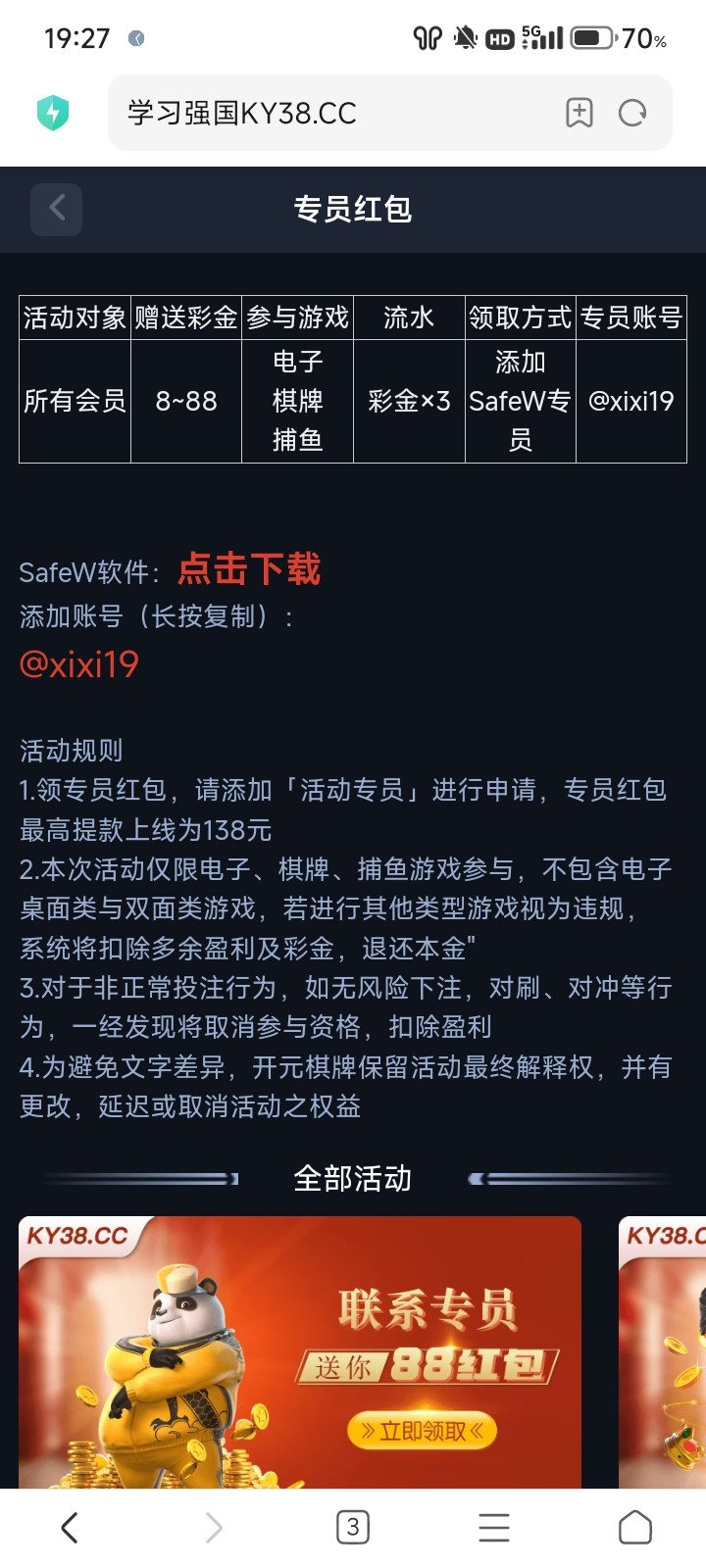The height and width of the screenshot is (1568, 706).
Task: Navigate back in the browser
Action: (x=70, y=1527)
